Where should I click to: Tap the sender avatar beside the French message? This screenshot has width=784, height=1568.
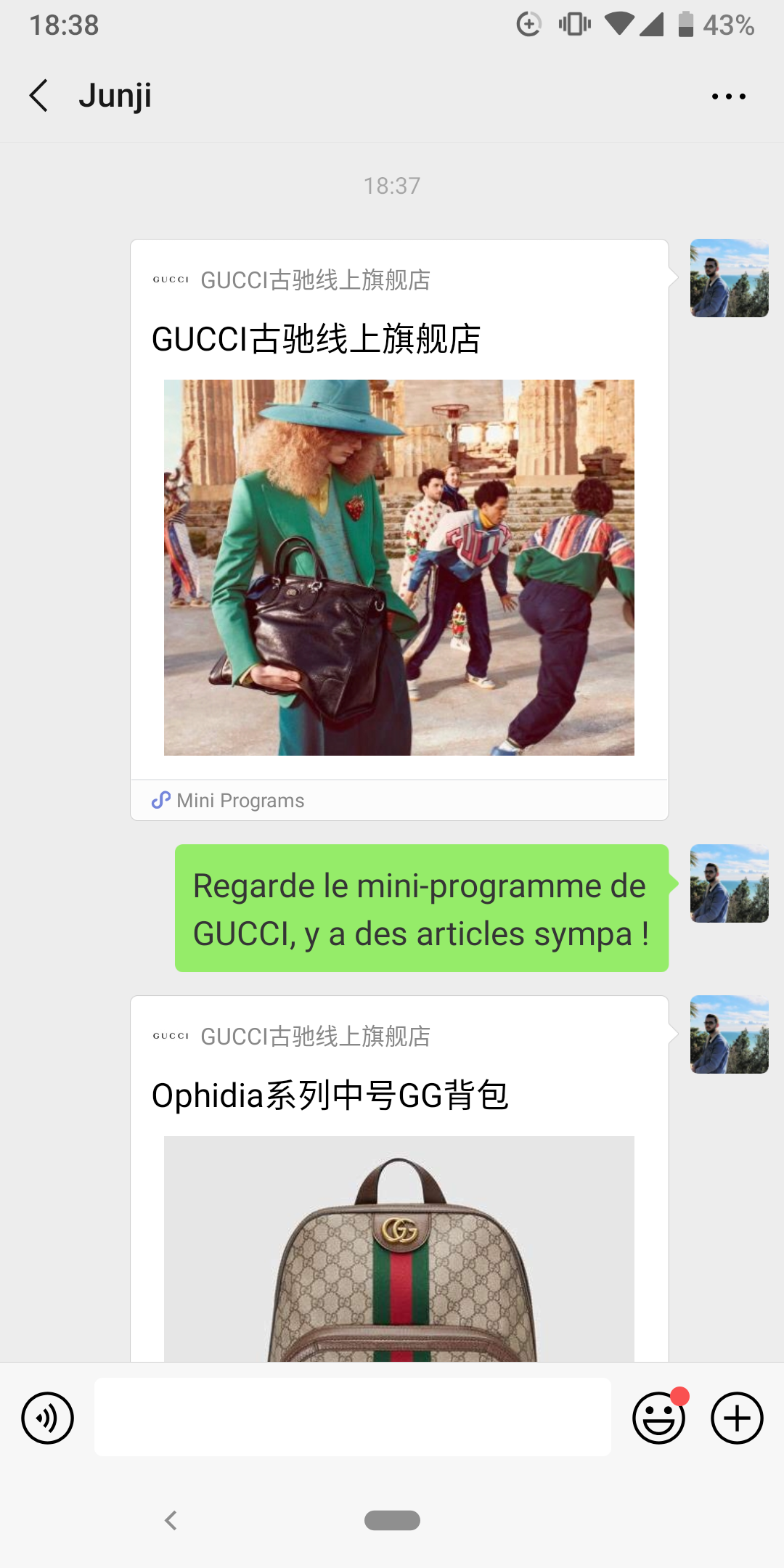pos(729,883)
